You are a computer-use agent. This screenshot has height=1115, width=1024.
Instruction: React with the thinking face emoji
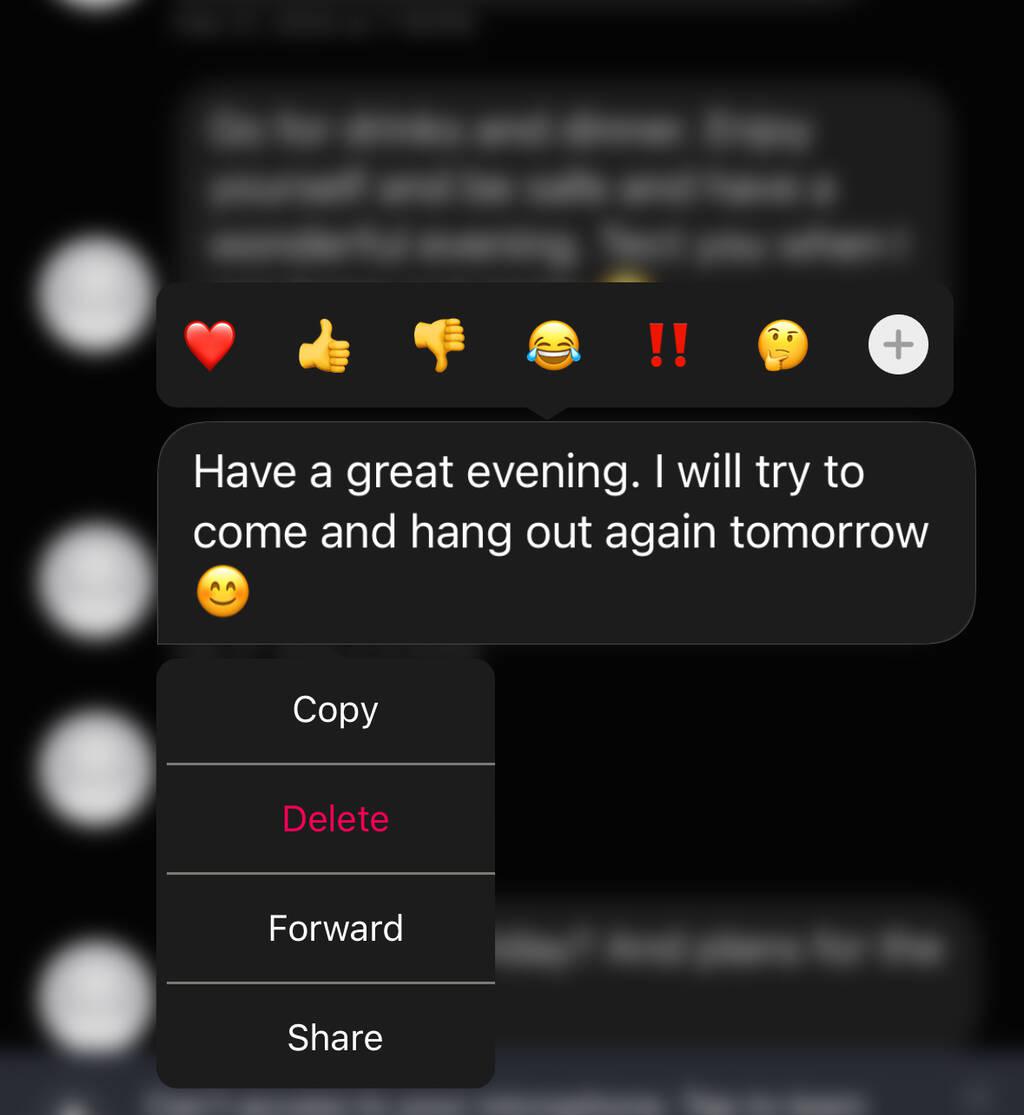pyautogui.click(x=783, y=346)
